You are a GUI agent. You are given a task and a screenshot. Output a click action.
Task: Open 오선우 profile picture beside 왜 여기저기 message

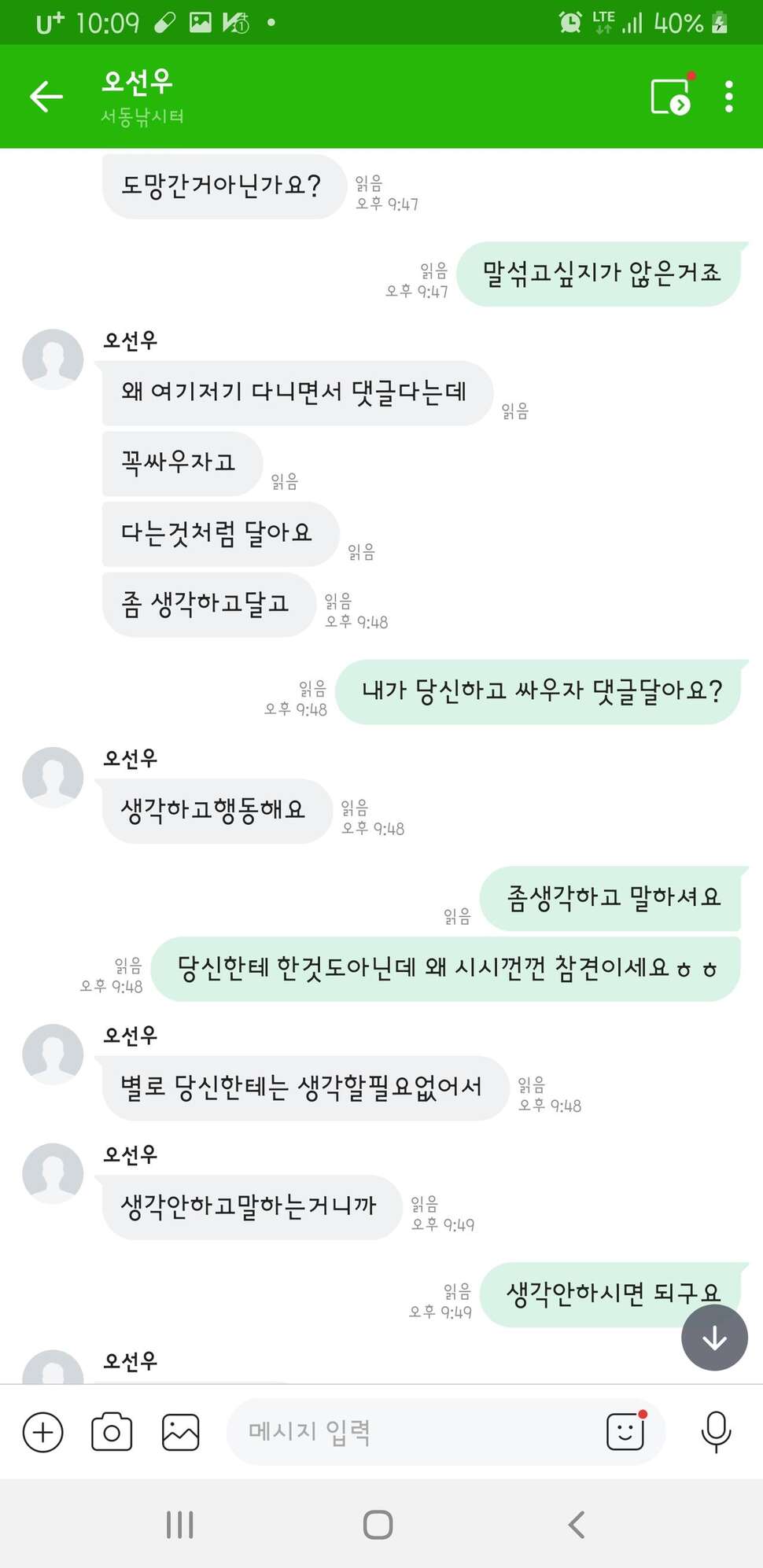point(53,359)
